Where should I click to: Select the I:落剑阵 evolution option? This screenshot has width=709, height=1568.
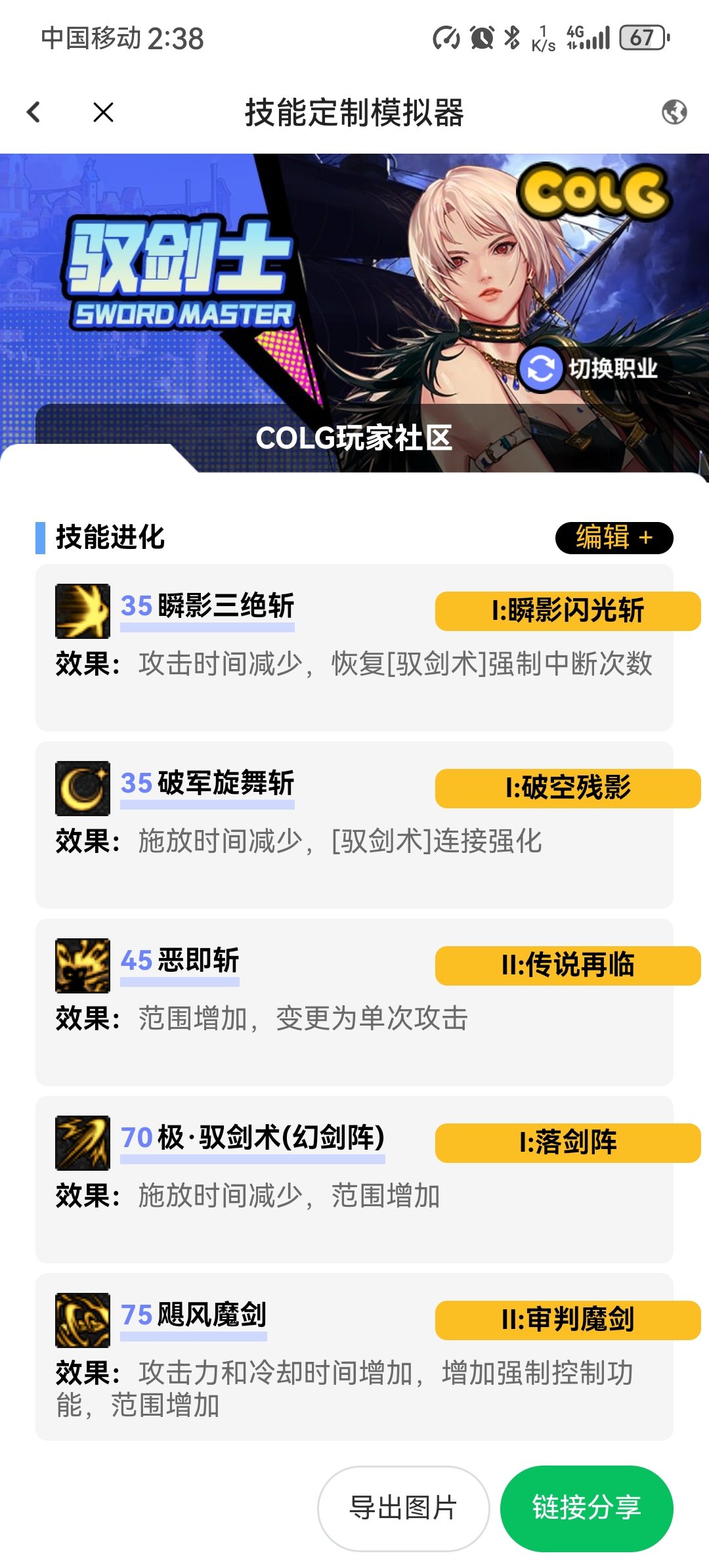[x=568, y=1143]
